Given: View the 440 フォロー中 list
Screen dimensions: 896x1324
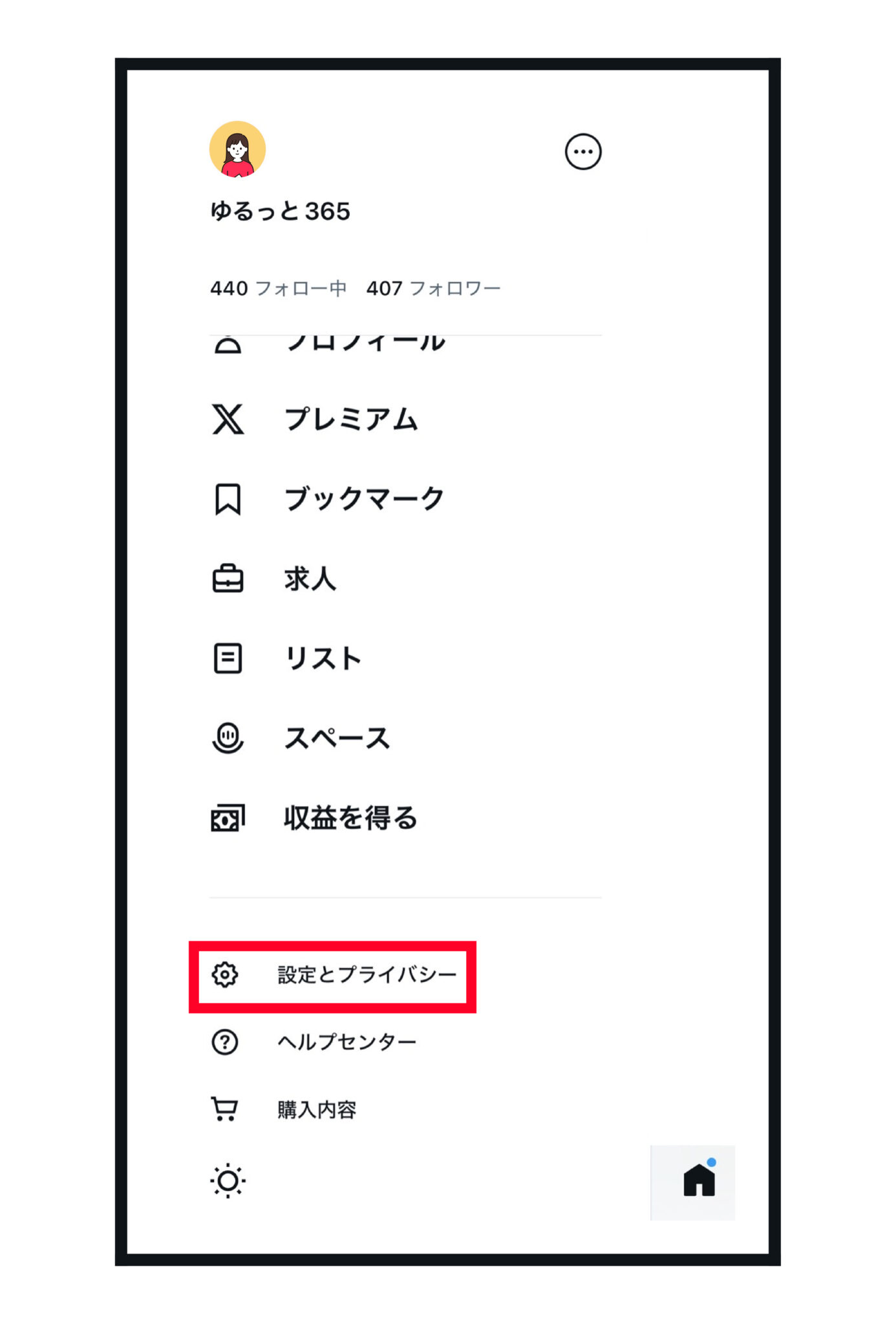Looking at the screenshot, I should click(x=278, y=288).
